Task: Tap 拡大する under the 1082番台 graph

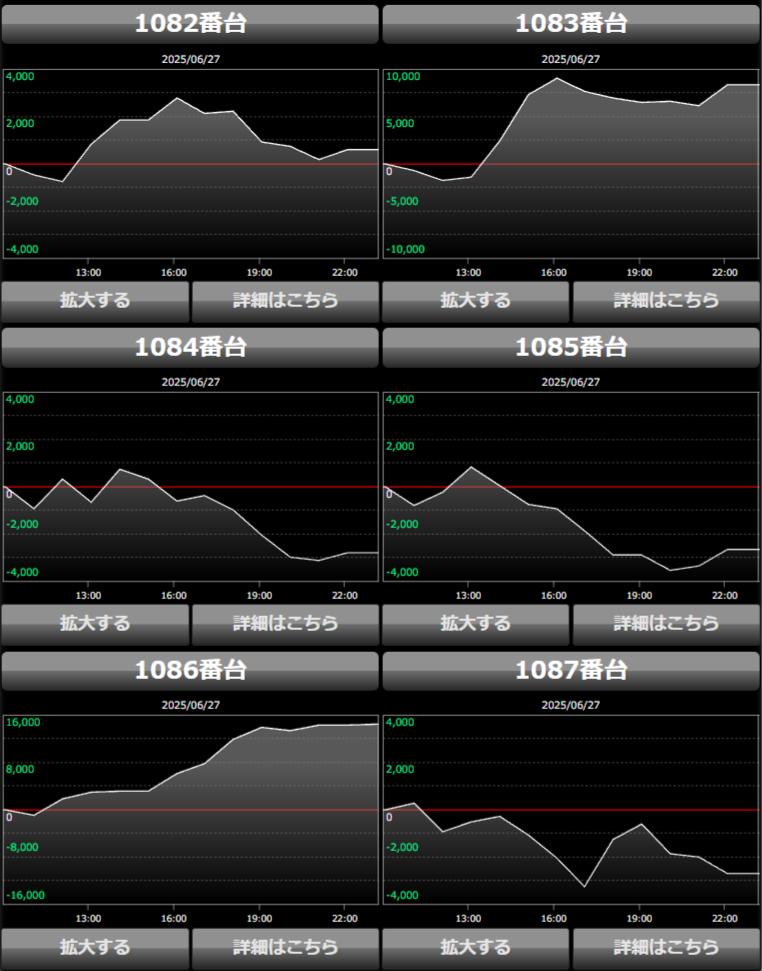Action: click(x=95, y=300)
